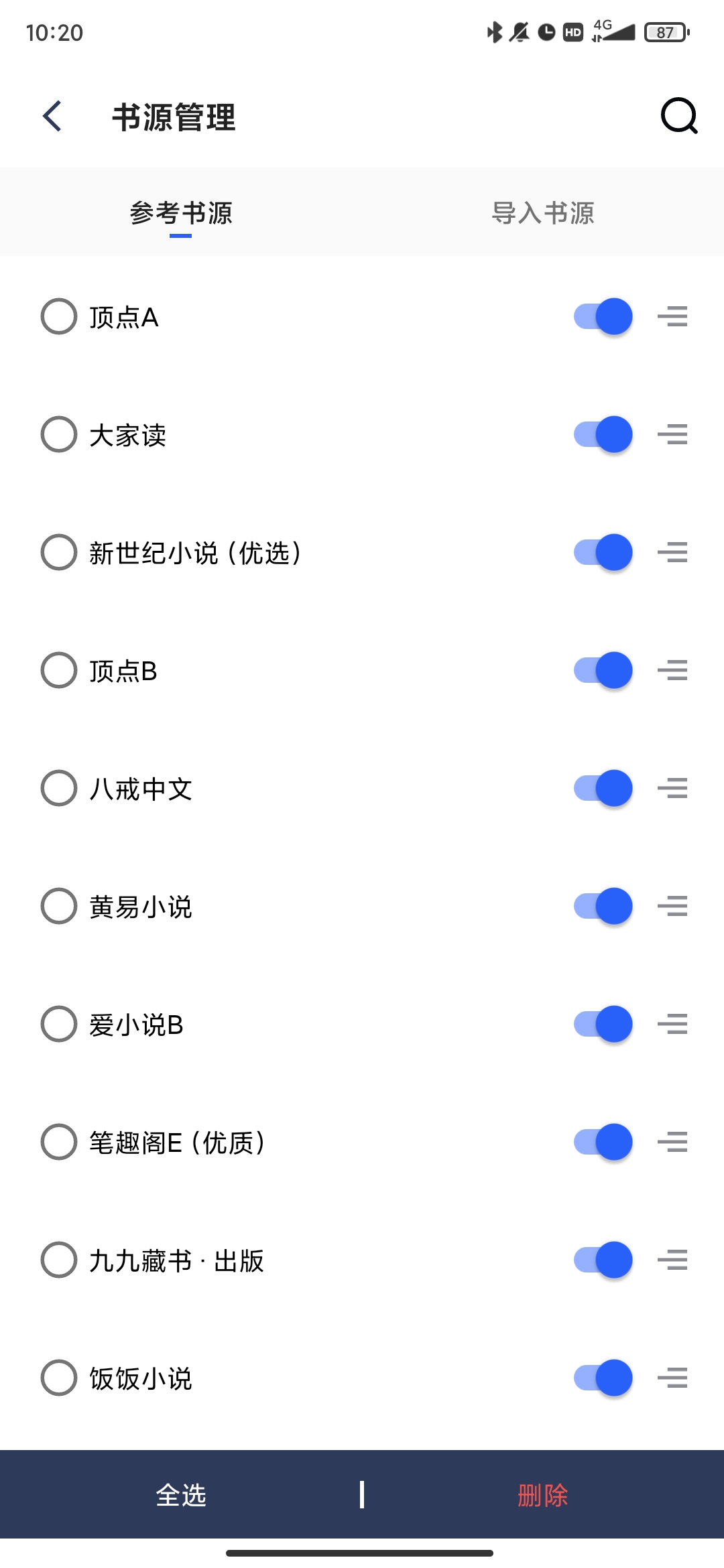The height and width of the screenshot is (1568, 724).
Task: Tap the reorder handle for 九九藏书·出版
Action: 672,1260
